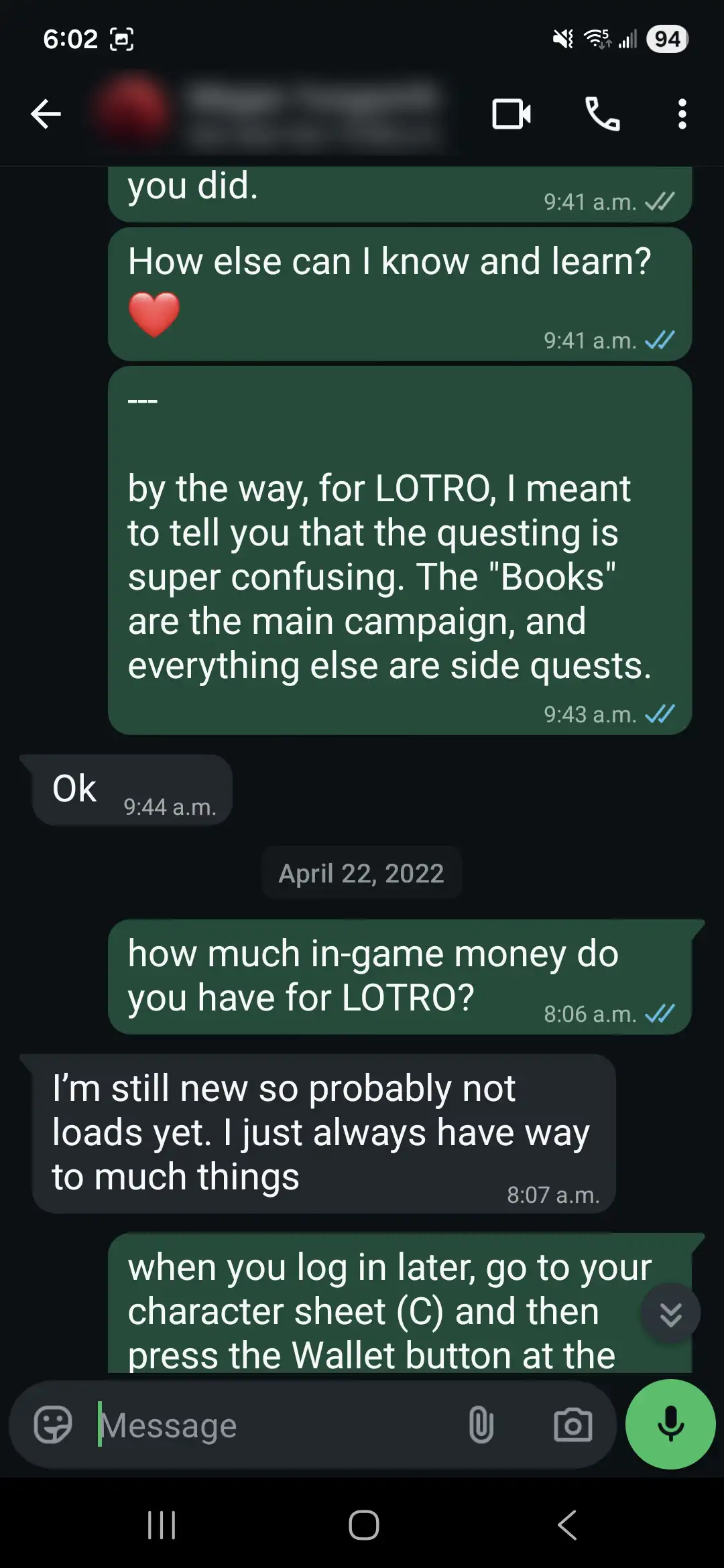Go to the phone's home screen
Viewport: 724px width, 1568px height.
point(363,1525)
